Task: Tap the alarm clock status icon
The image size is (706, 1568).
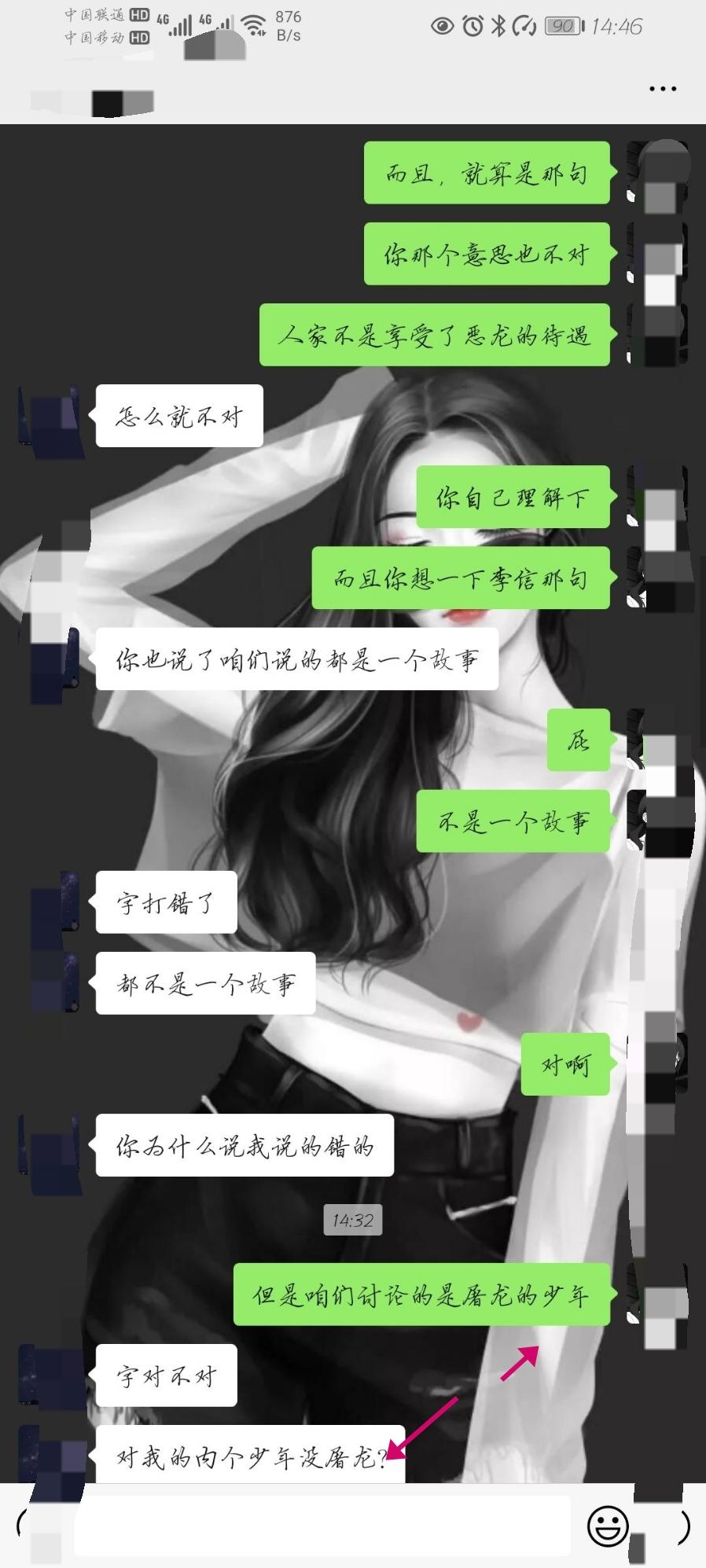Action: (473, 26)
